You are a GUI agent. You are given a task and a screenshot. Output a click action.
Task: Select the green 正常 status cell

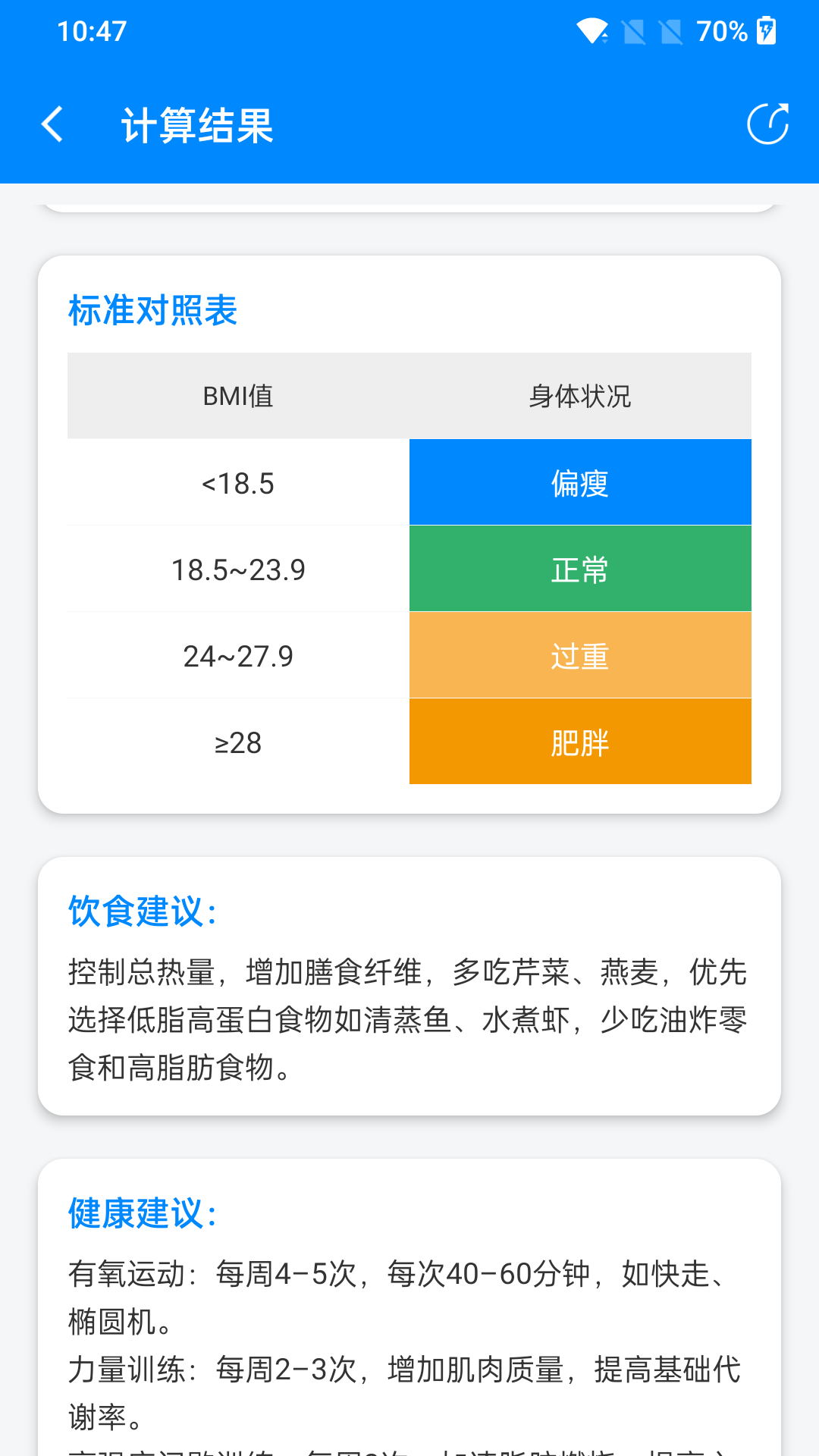click(x=580, y=568)
